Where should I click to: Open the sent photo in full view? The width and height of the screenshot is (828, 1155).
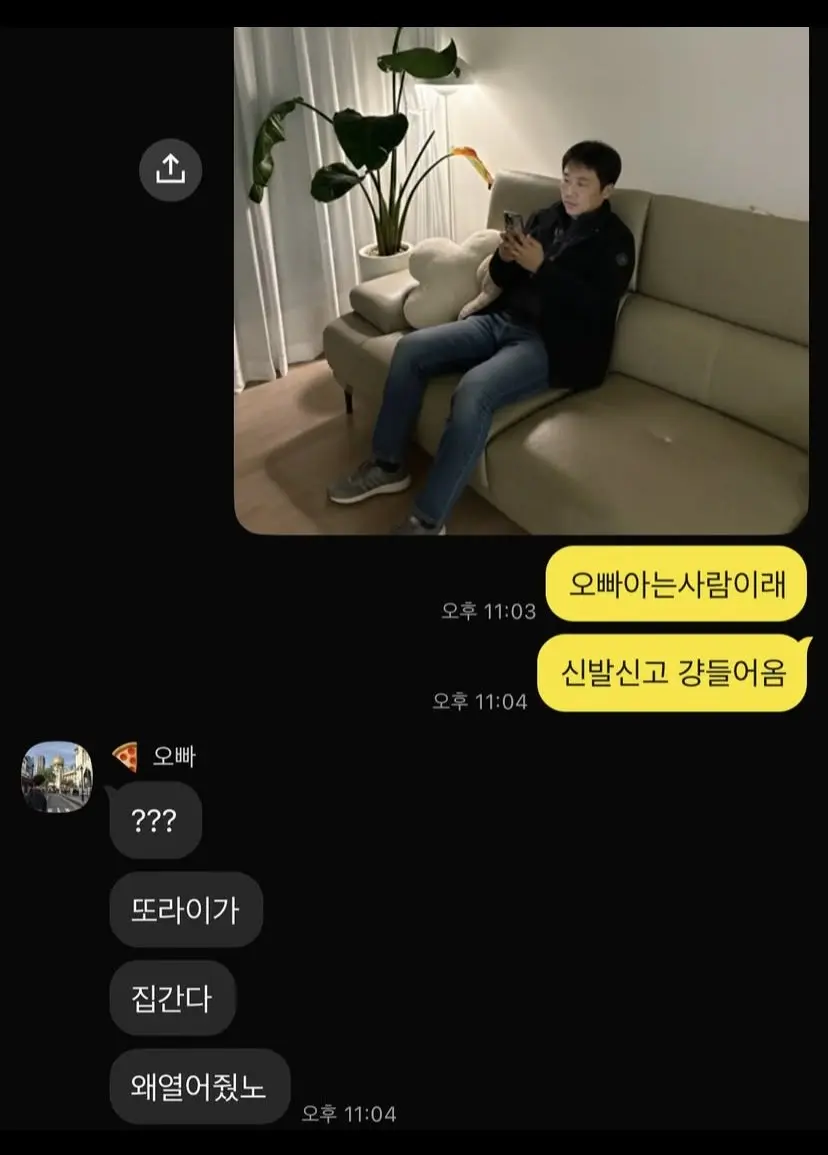[520, 280]
